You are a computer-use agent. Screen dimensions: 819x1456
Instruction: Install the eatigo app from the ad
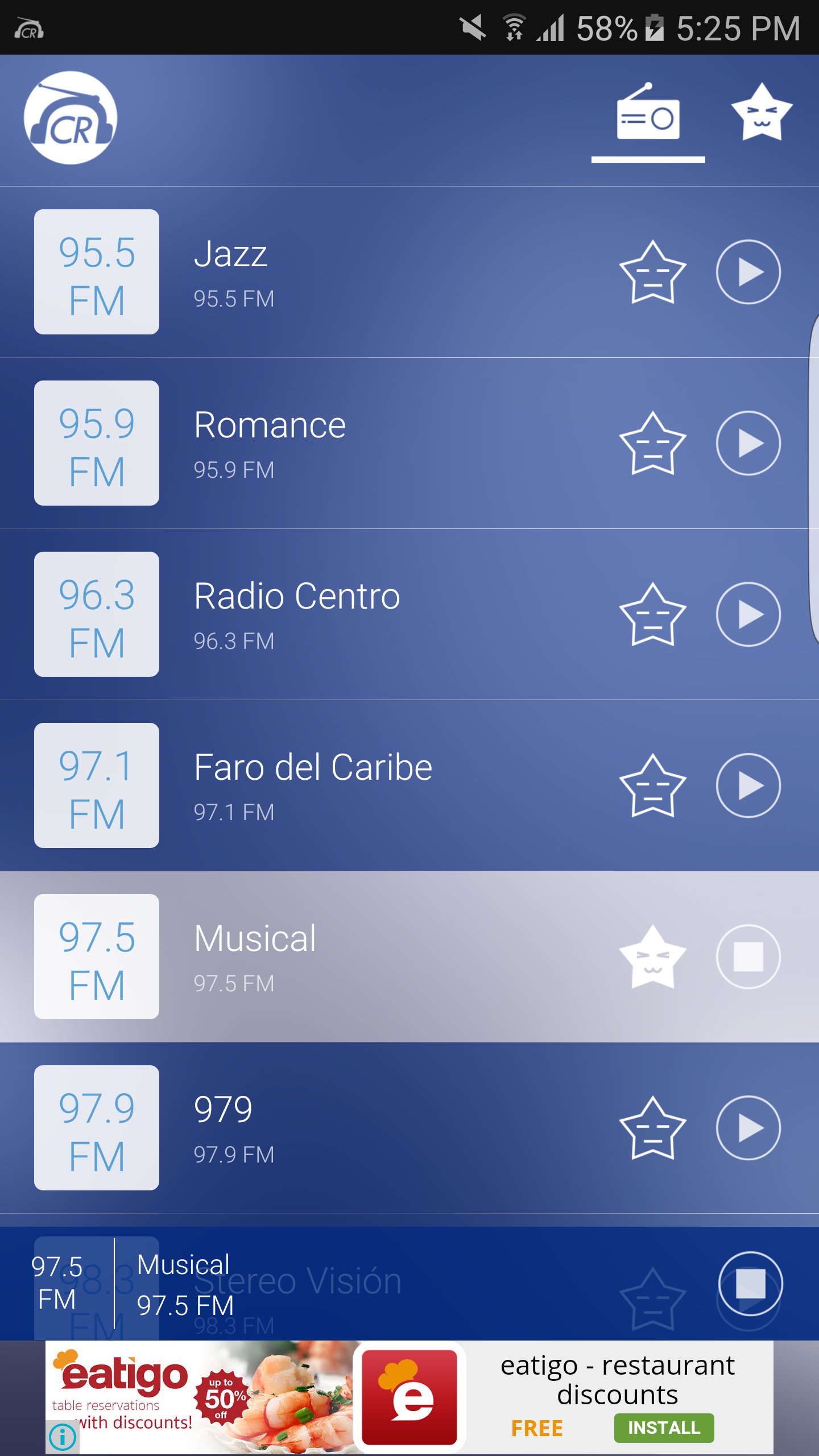click(663, 1426)
